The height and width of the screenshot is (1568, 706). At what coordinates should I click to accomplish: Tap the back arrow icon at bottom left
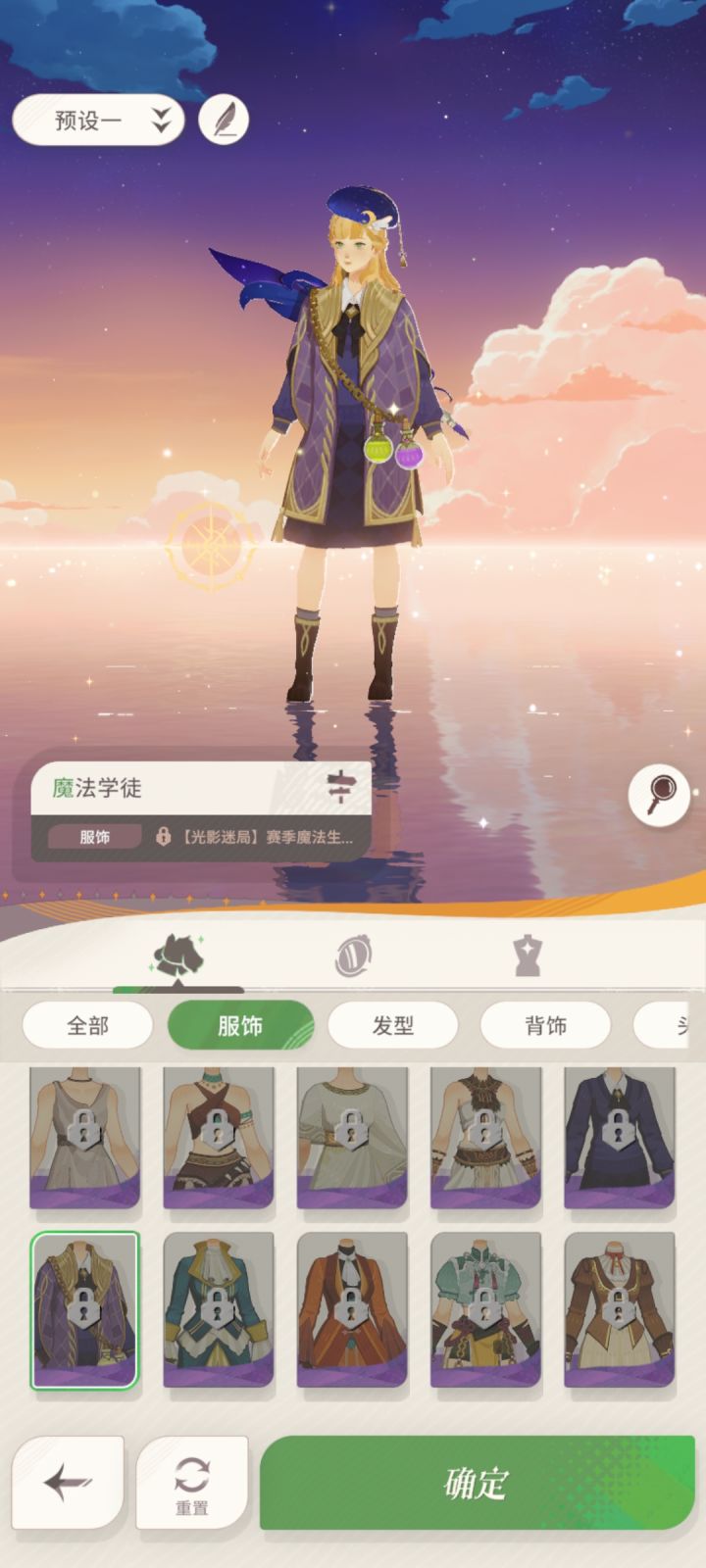point(67,1482)
